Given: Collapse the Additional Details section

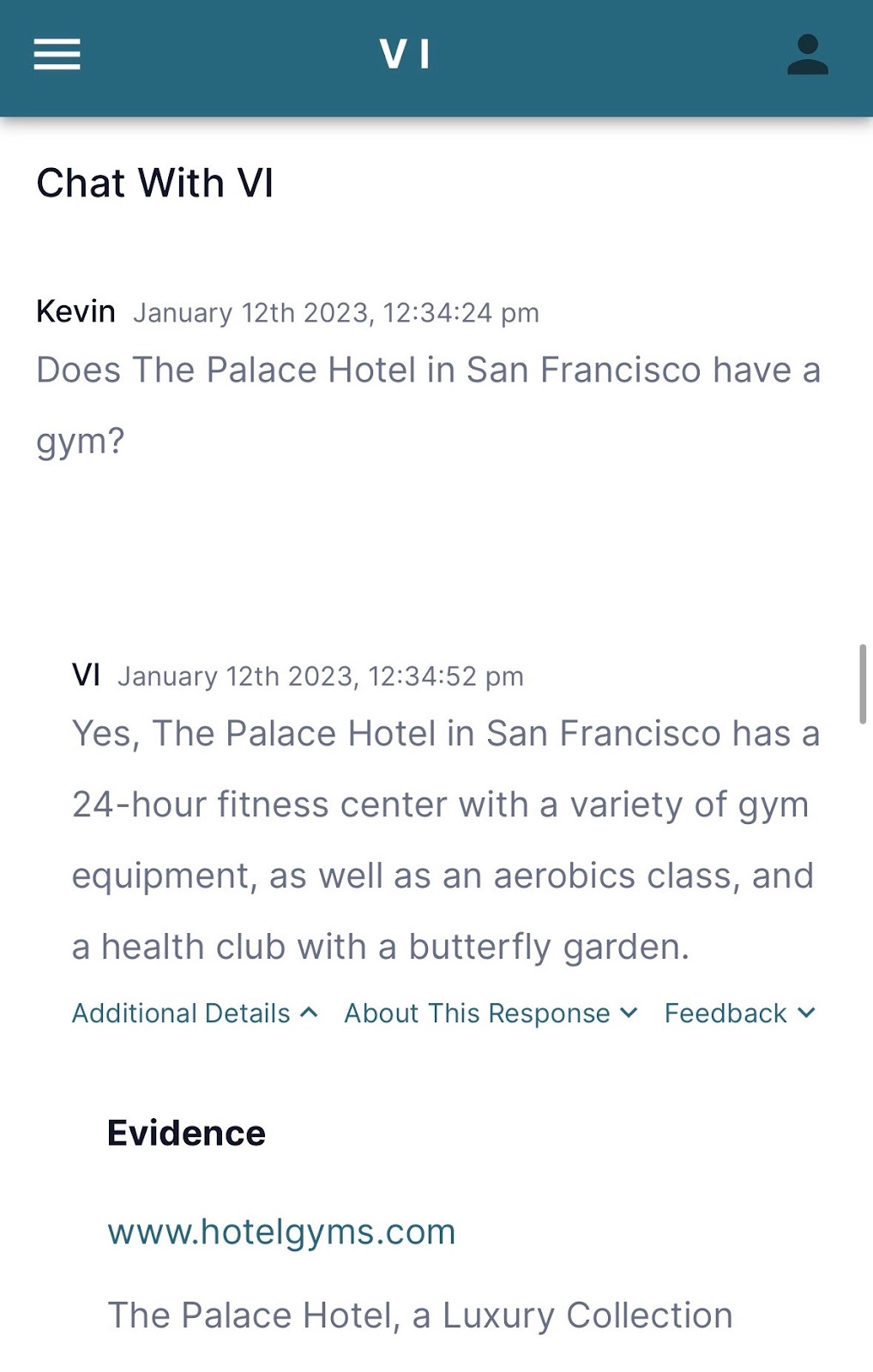Looking at the screenshot, I should (195, 1014).
